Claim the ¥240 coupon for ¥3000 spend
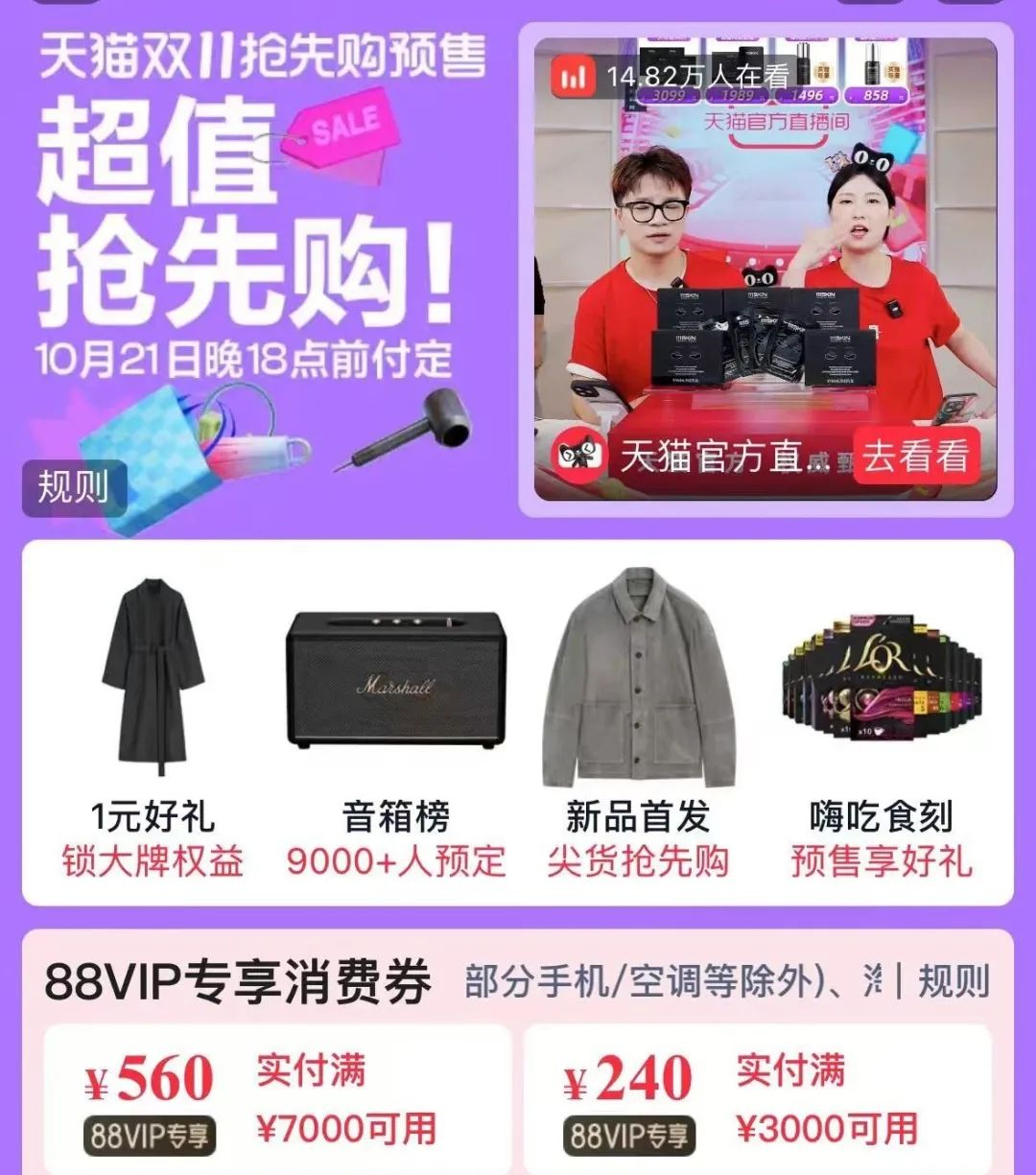The width and height of the screenshot is (1036, 1175). point(756,1099)
